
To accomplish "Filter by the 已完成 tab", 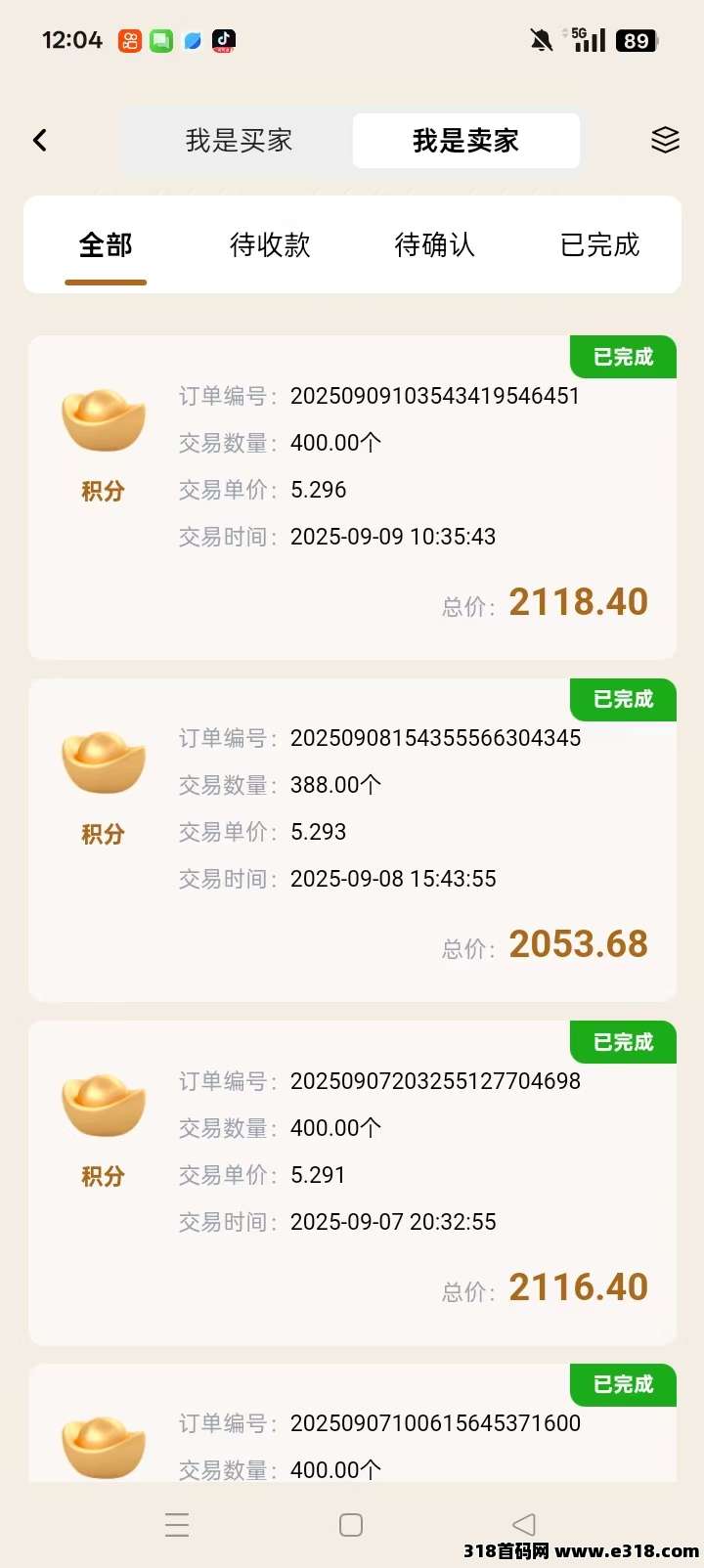I will pyautogui.click(x=599, y=245).
